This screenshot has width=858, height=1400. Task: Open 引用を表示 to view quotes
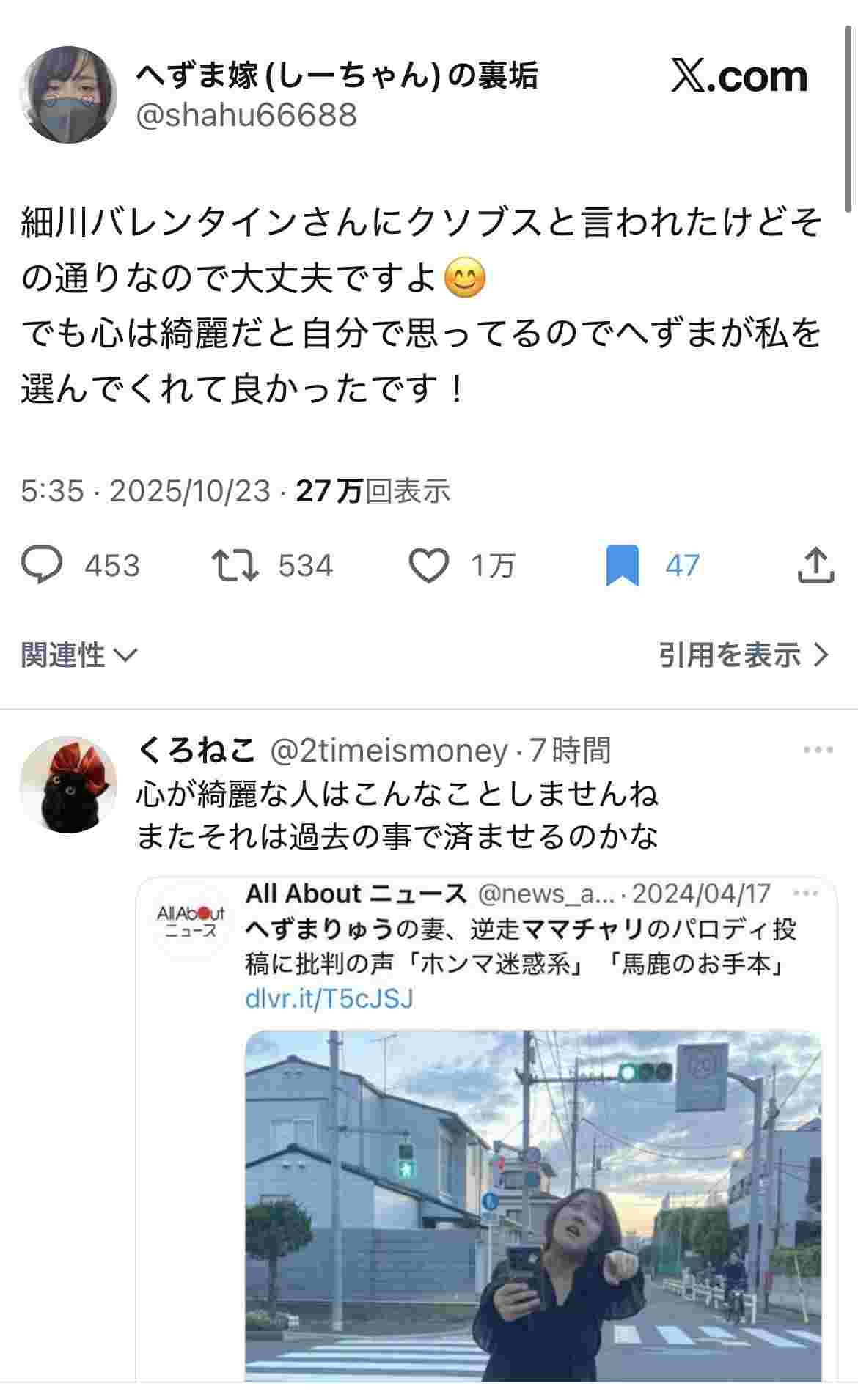742,655
